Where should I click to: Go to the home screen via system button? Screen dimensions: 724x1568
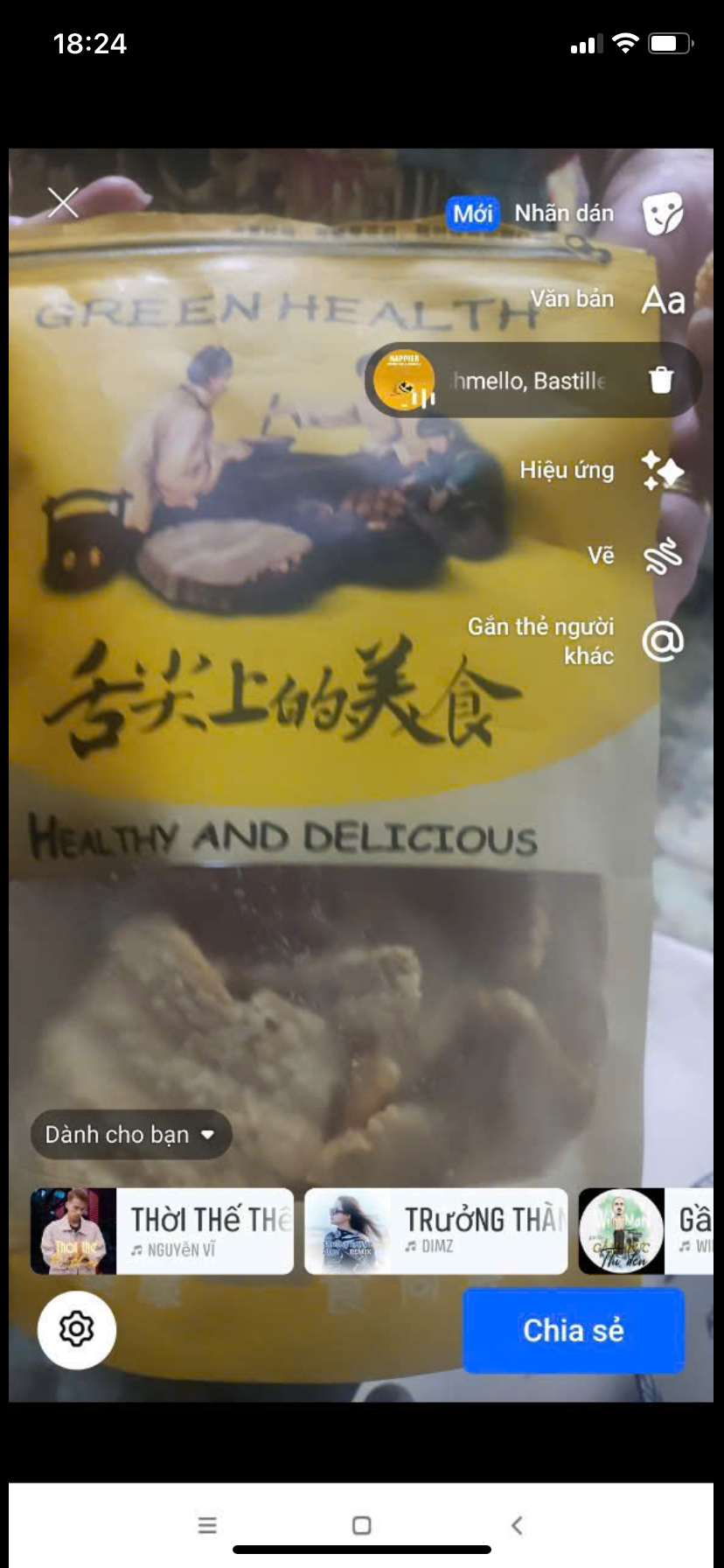361,1525
